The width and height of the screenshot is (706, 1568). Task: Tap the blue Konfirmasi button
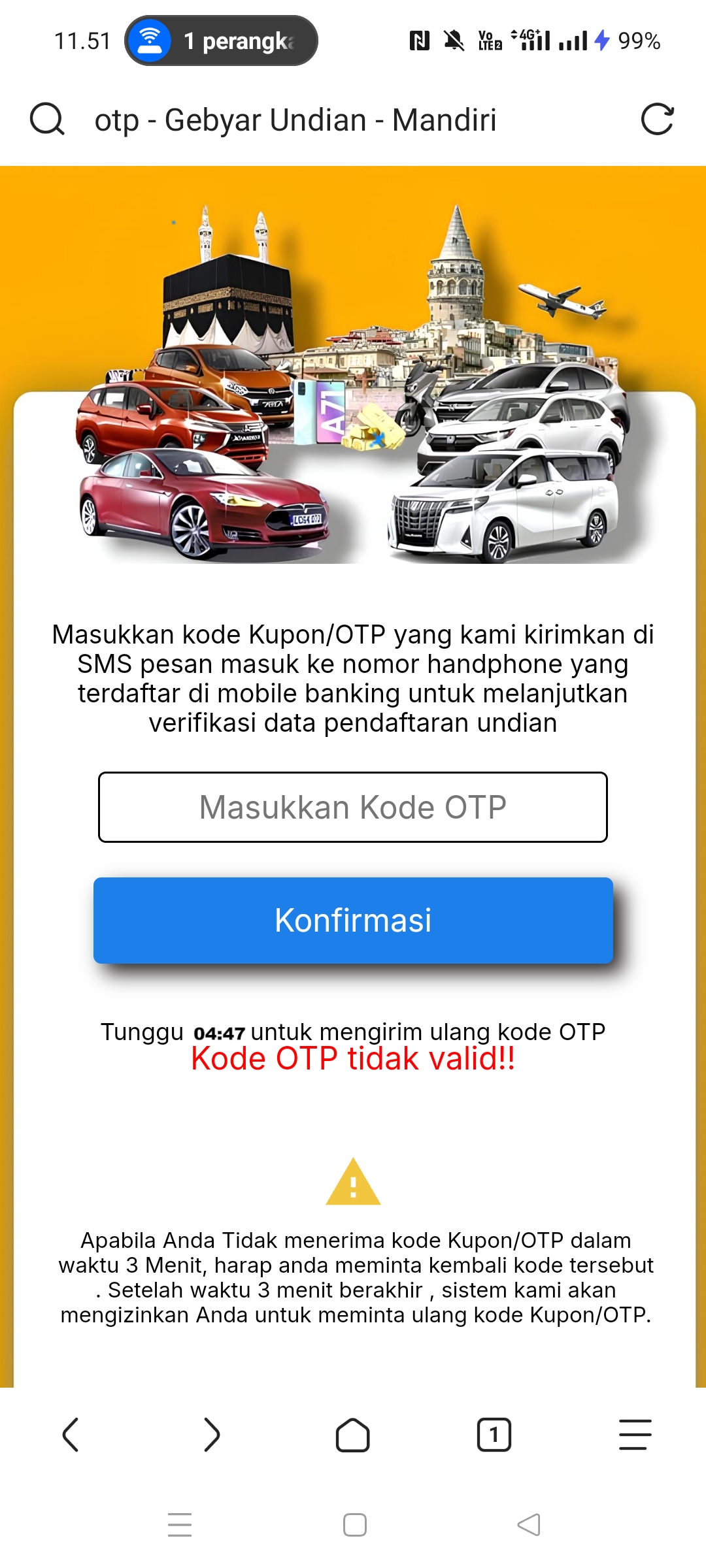353,920
